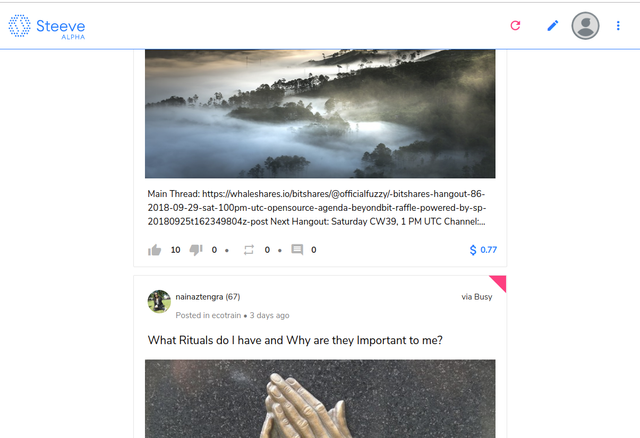Refresh the feed
The image size is (640, 438).
tap(516, 25)
